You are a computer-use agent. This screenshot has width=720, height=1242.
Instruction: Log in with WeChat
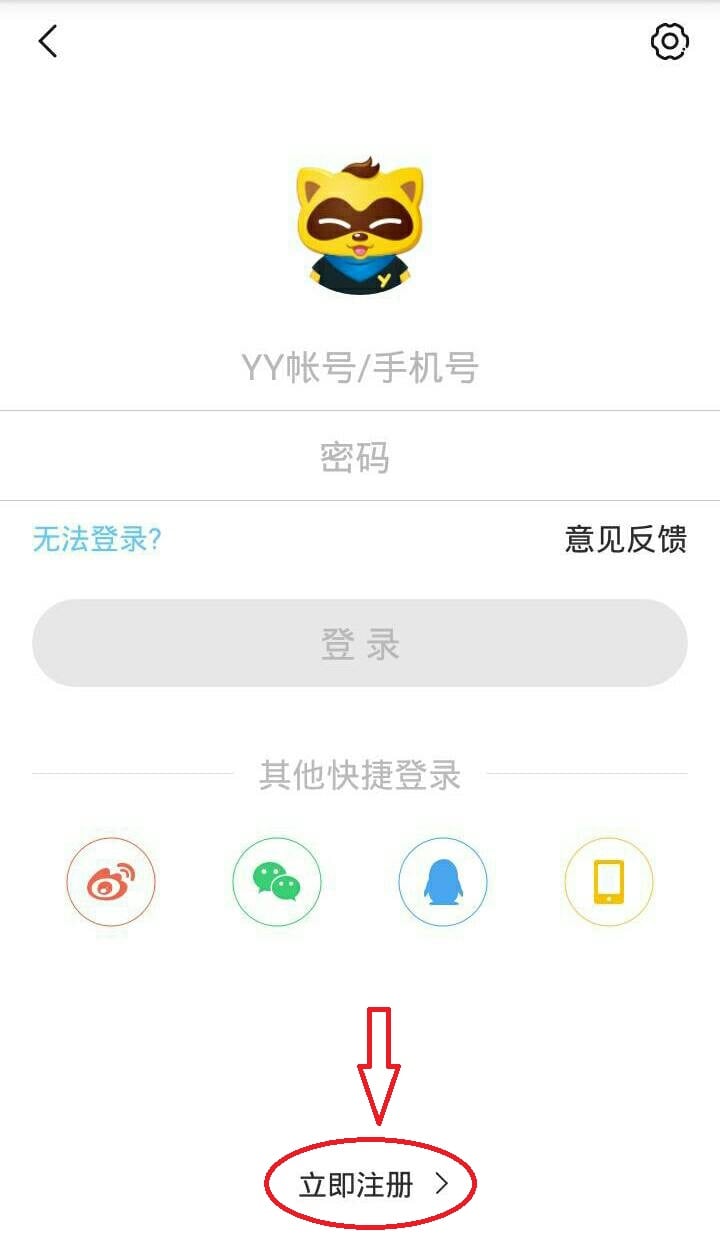coord(277,882)
